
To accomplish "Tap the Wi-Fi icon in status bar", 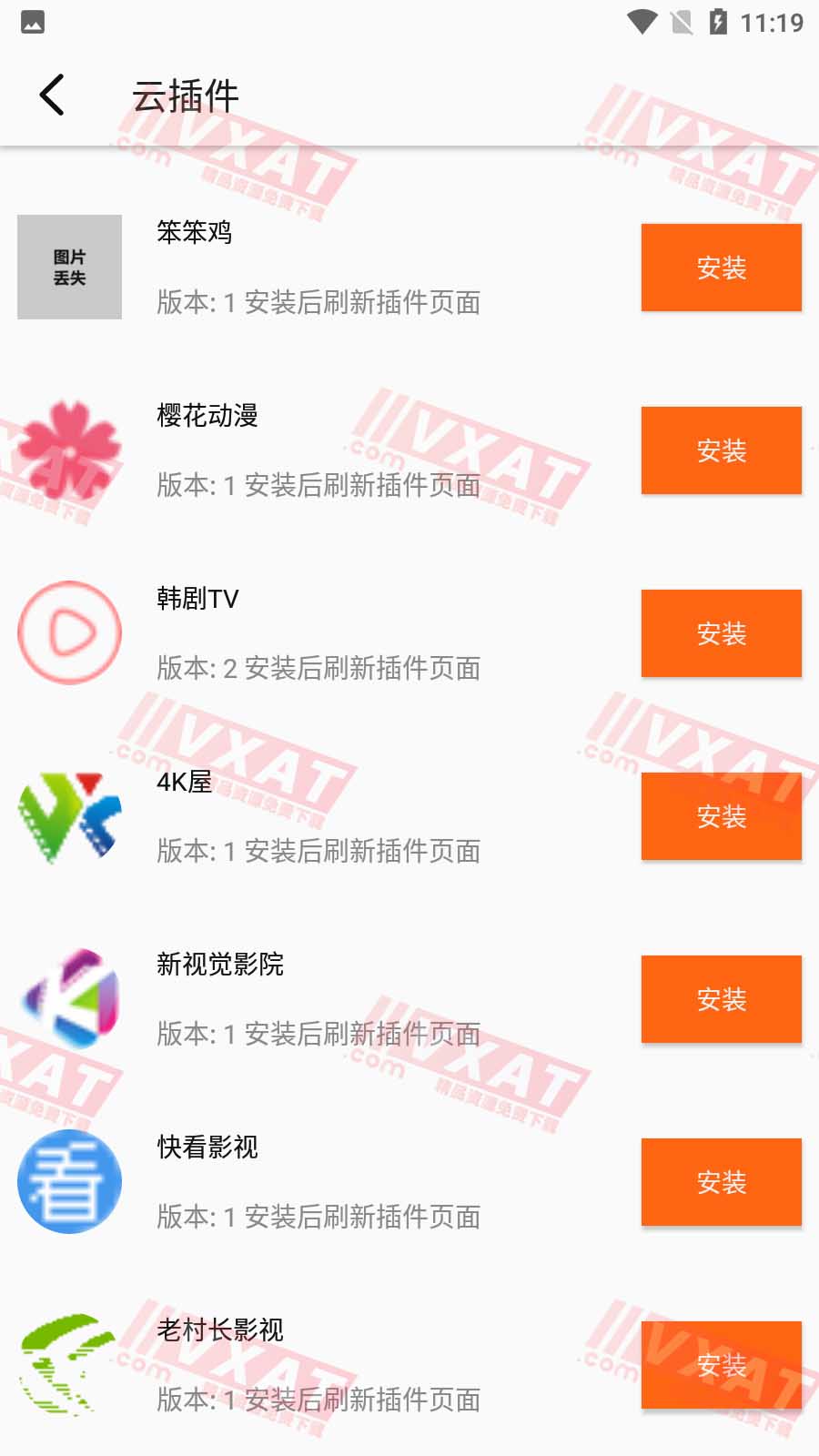I will pyautogui.click(x=642, y=26).
